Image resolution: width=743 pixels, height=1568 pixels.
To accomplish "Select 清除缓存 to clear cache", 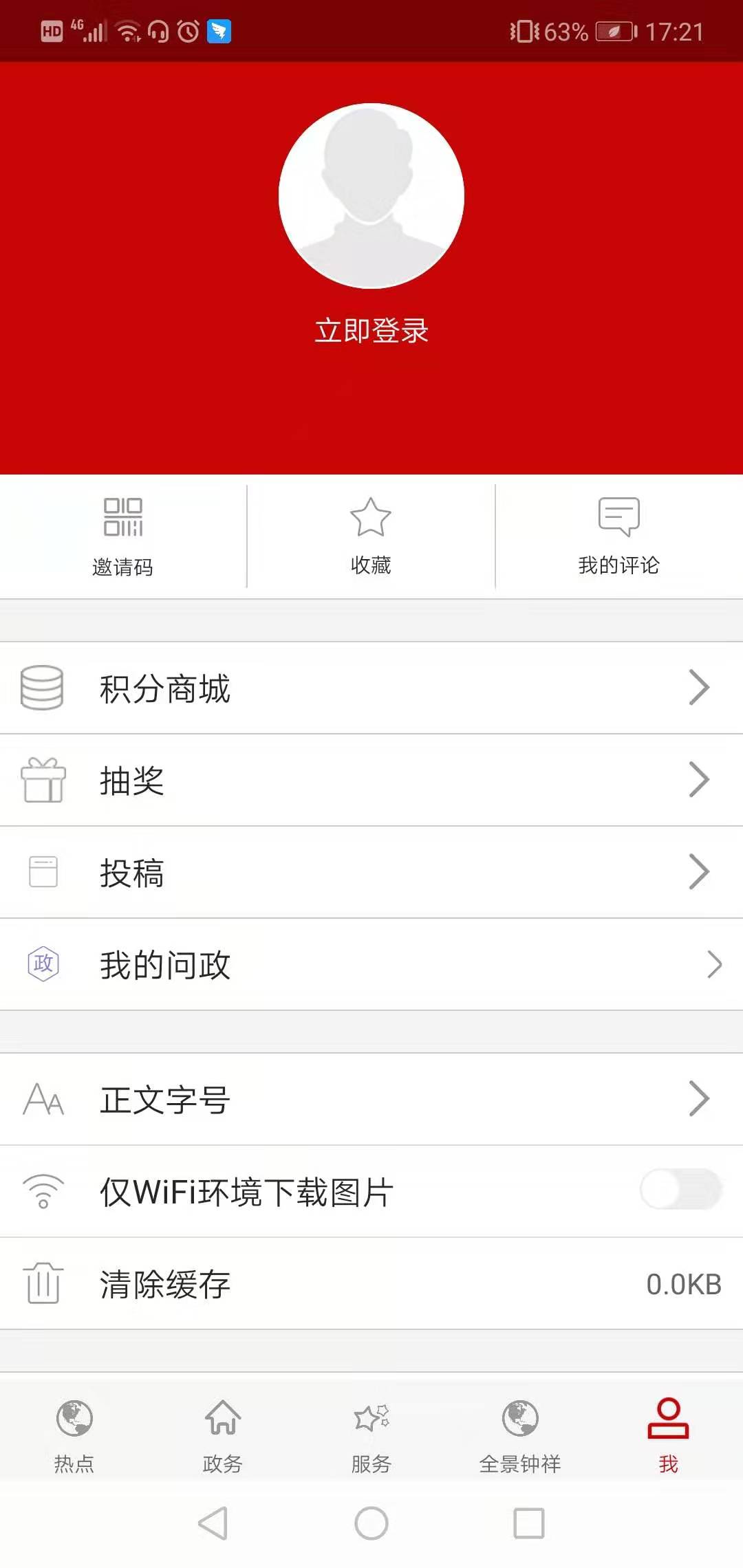I will coord(371,1284).
